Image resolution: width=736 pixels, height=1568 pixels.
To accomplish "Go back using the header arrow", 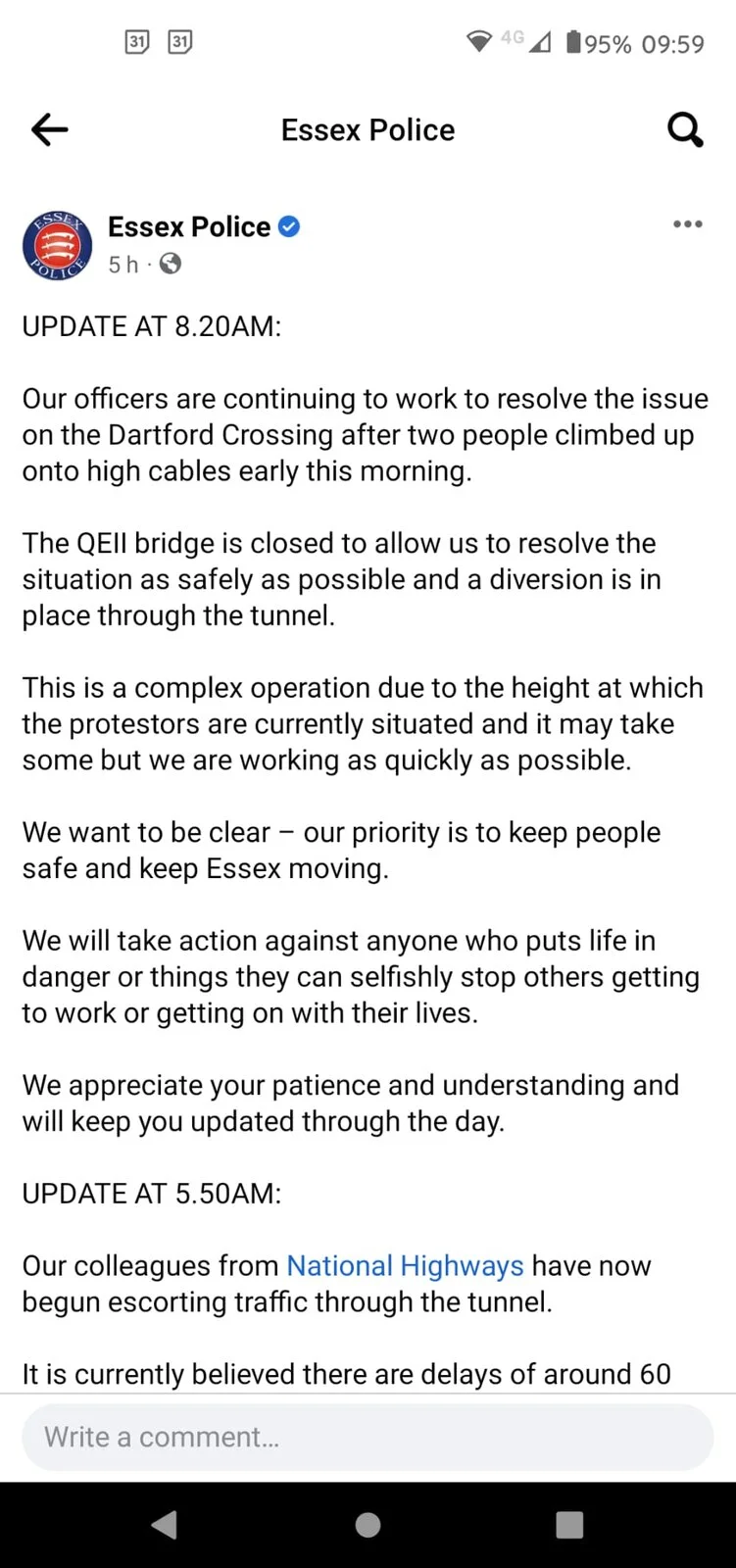I will (x=49, y=129).
